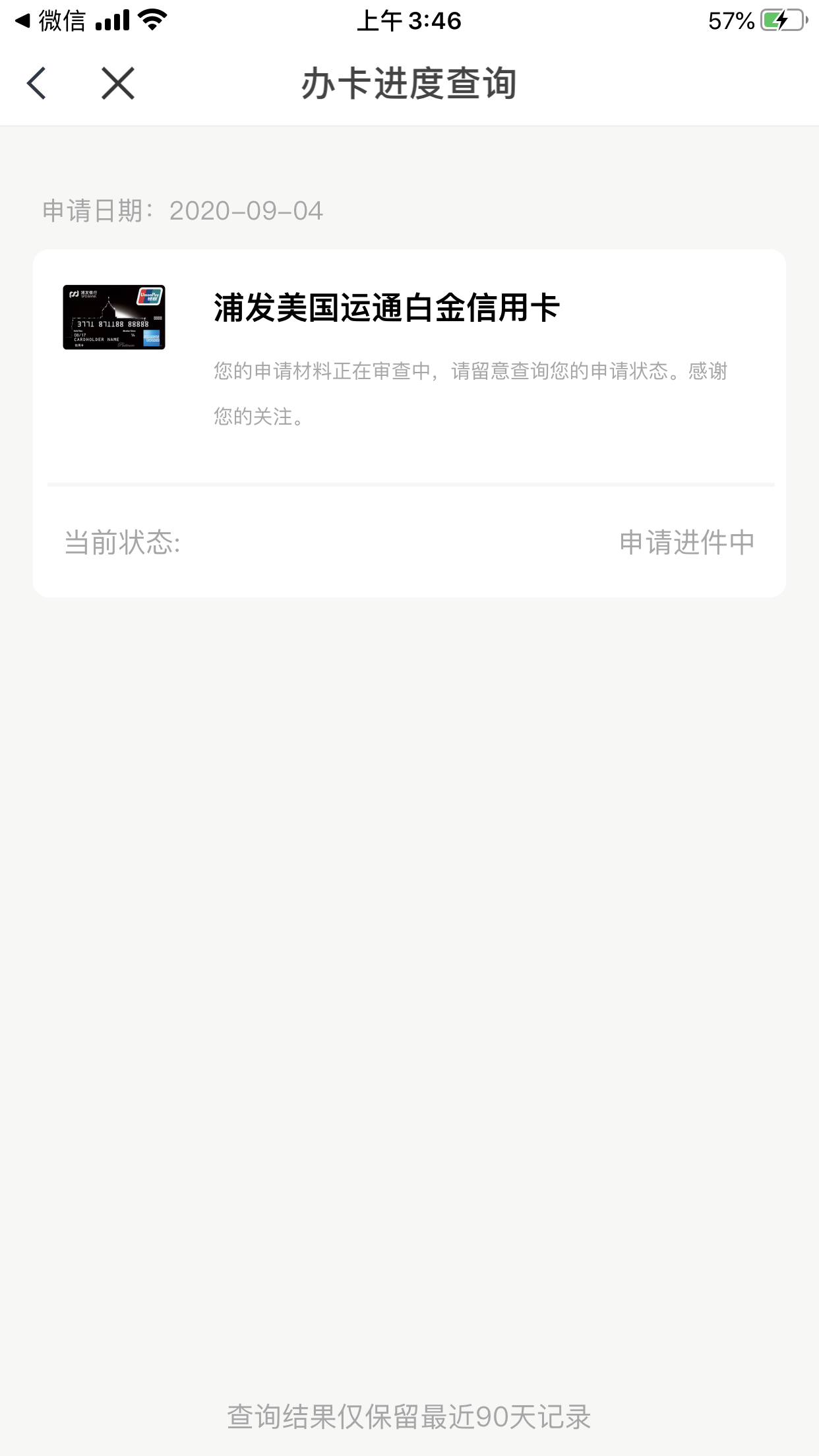Close the 办卡进度查询 page
Viewport: 819px width, 1456px height.
point(118,84)
